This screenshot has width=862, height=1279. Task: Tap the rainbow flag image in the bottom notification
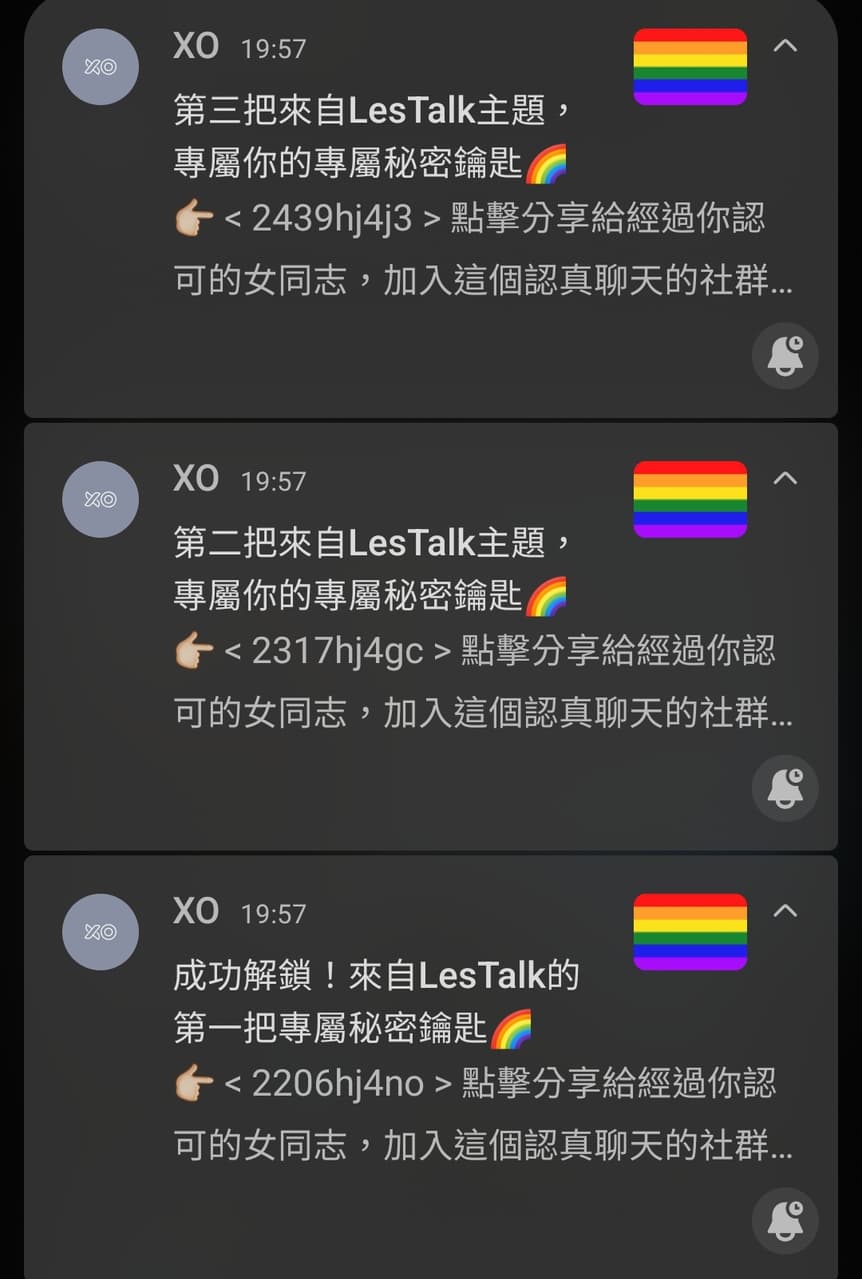pos(690,932)
